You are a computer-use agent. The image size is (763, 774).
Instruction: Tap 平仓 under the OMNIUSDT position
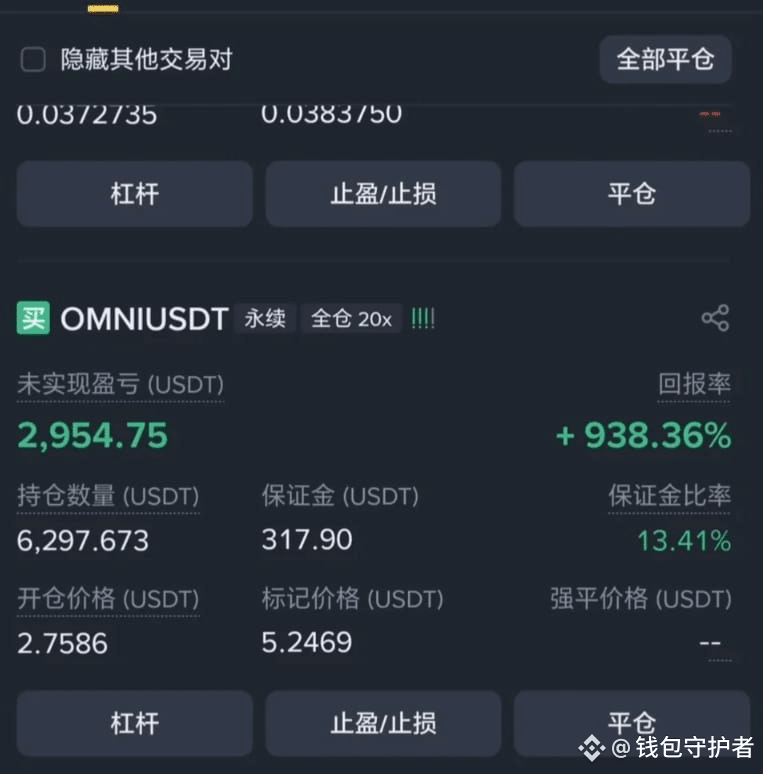631,722
